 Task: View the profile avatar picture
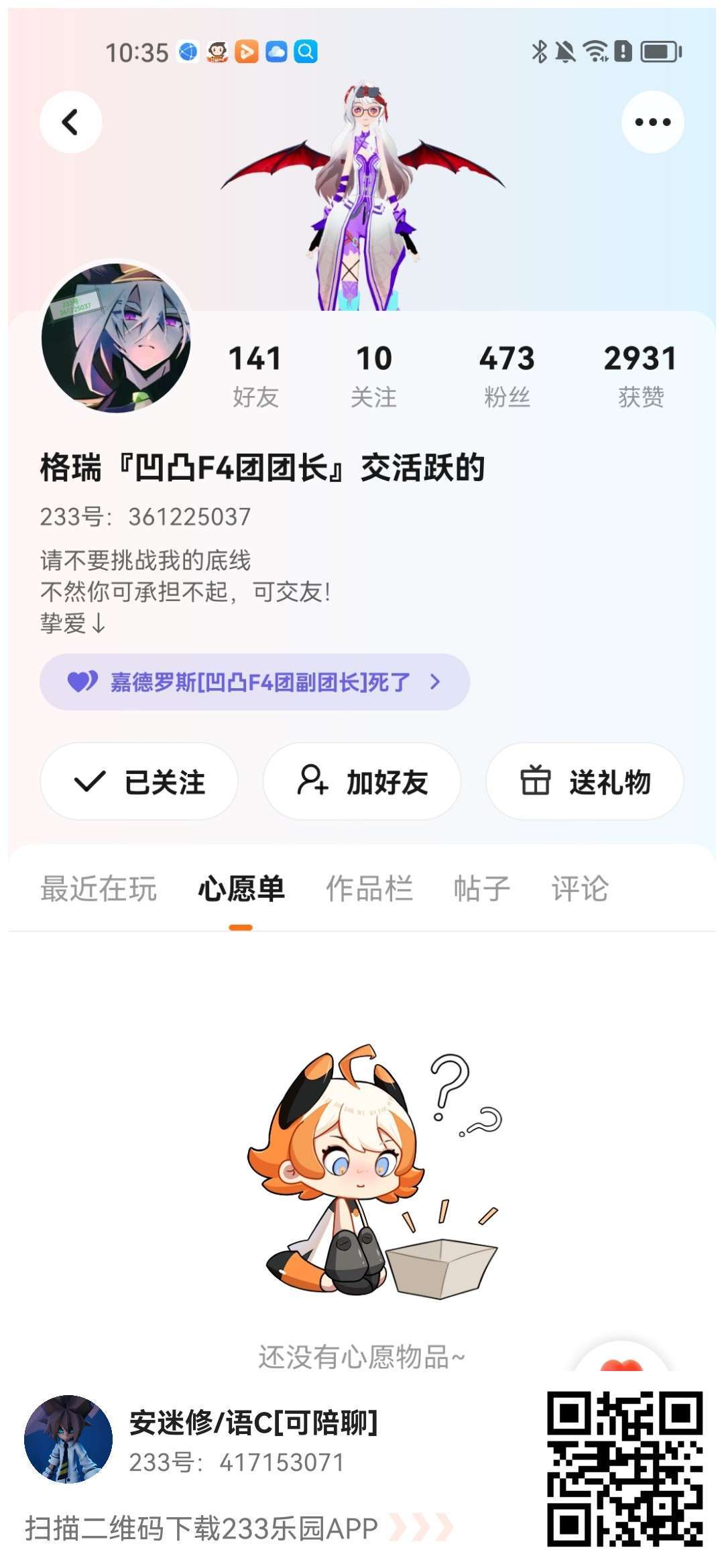pyautogui.click(x=116, y=337)
